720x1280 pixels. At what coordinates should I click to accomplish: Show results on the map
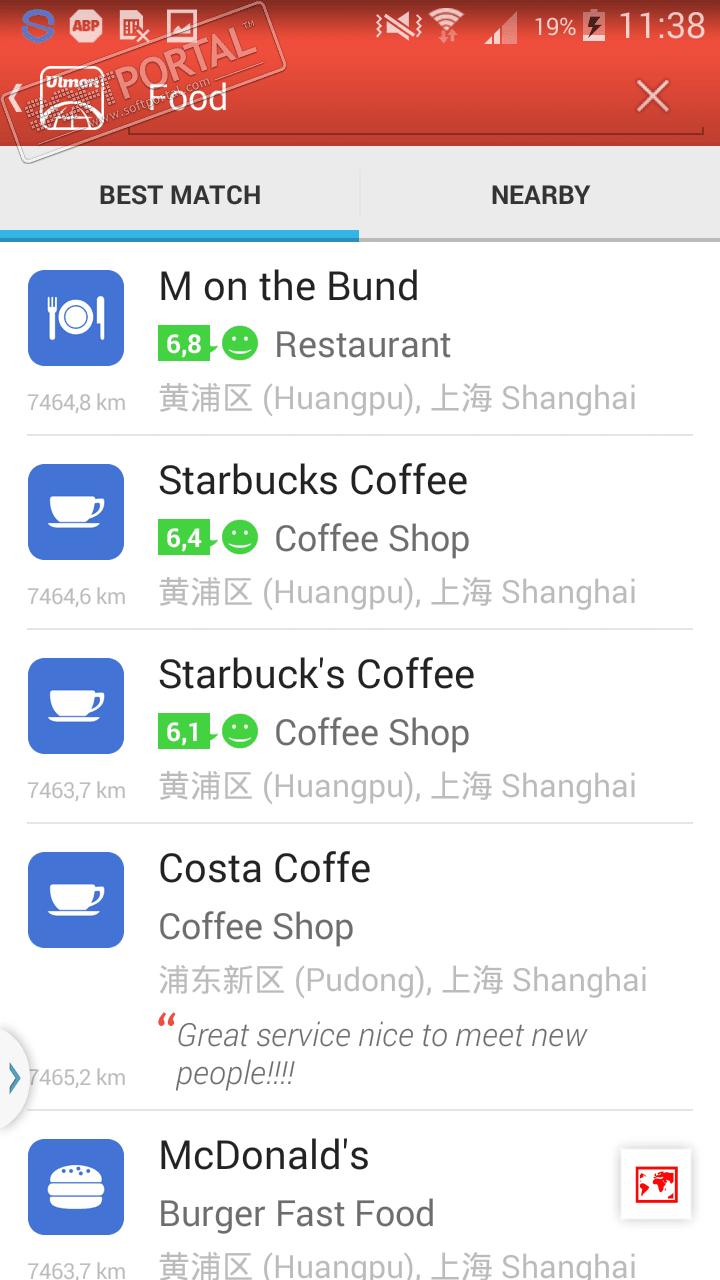tap(656, 1185)
